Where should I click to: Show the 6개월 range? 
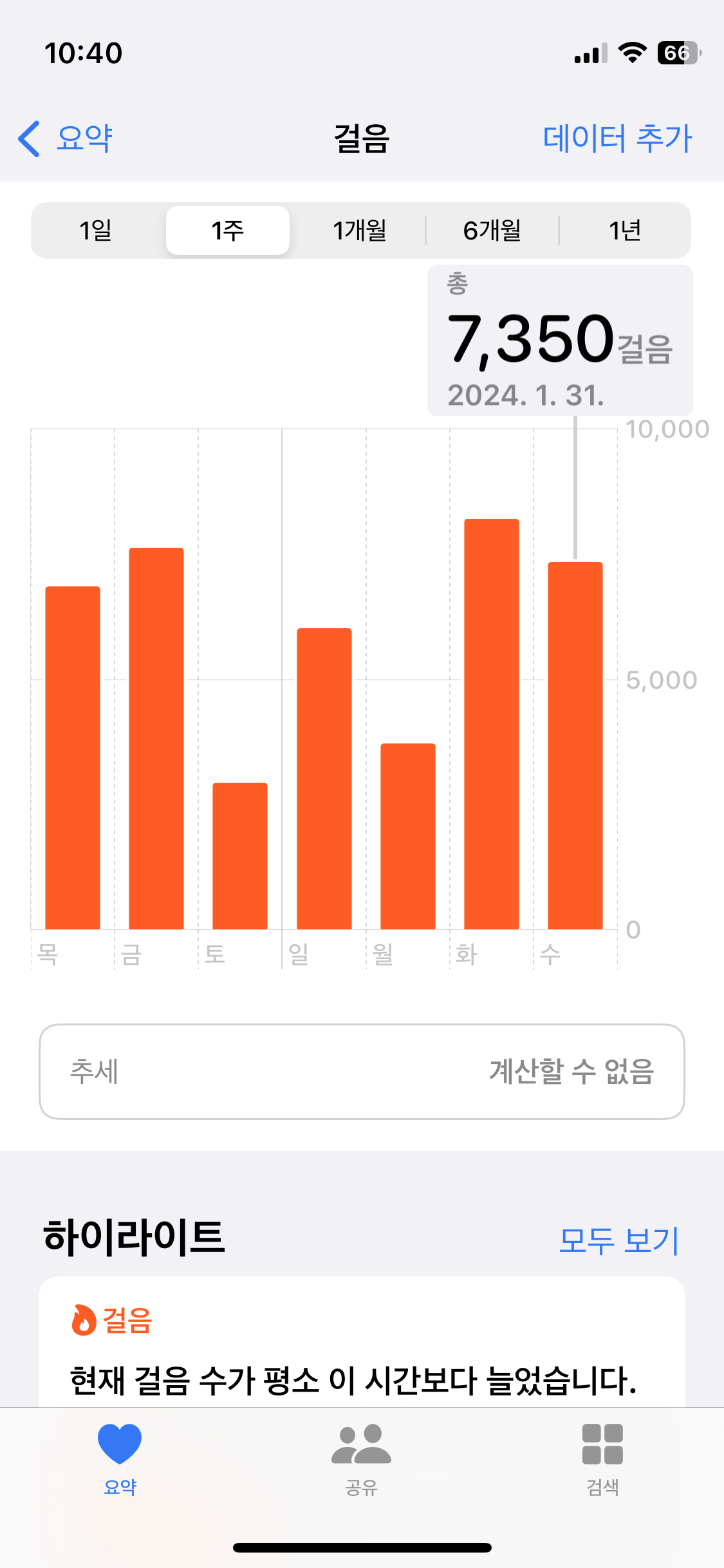click(x=492, y=230)
